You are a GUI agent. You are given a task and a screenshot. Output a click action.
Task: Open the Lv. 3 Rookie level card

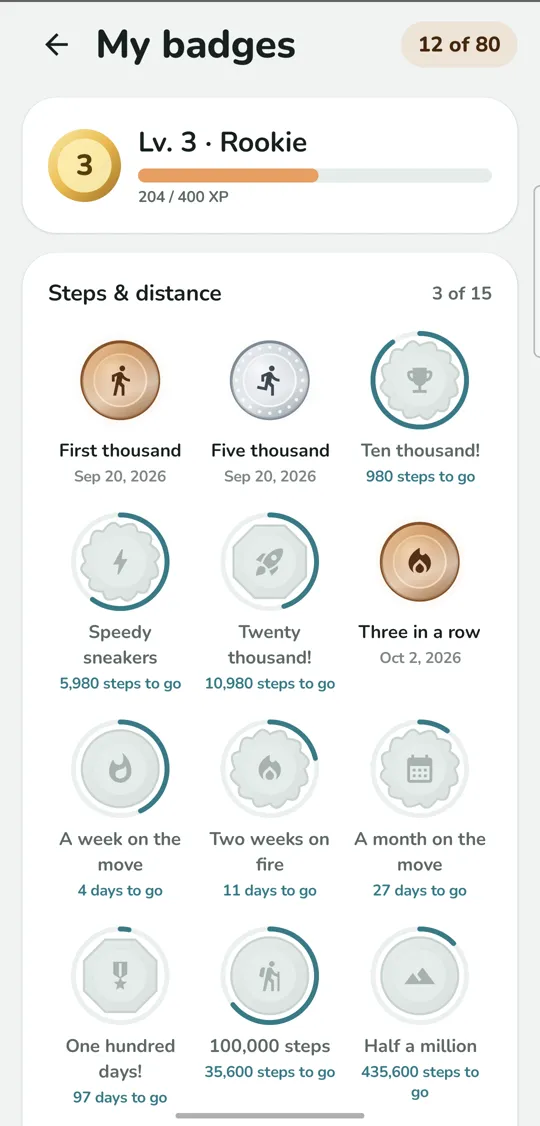coord(270,166)
